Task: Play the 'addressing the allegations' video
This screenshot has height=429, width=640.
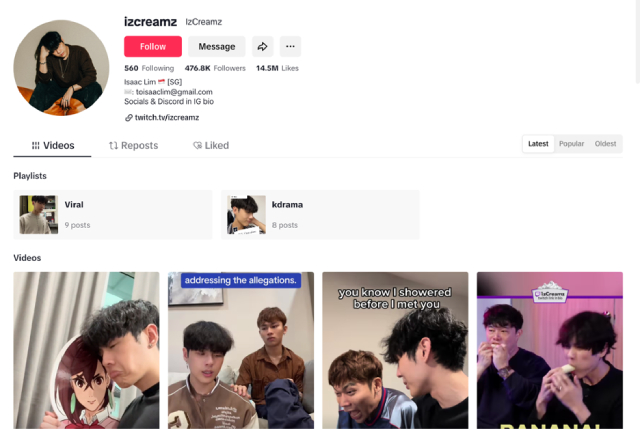Action: point(240,350)
